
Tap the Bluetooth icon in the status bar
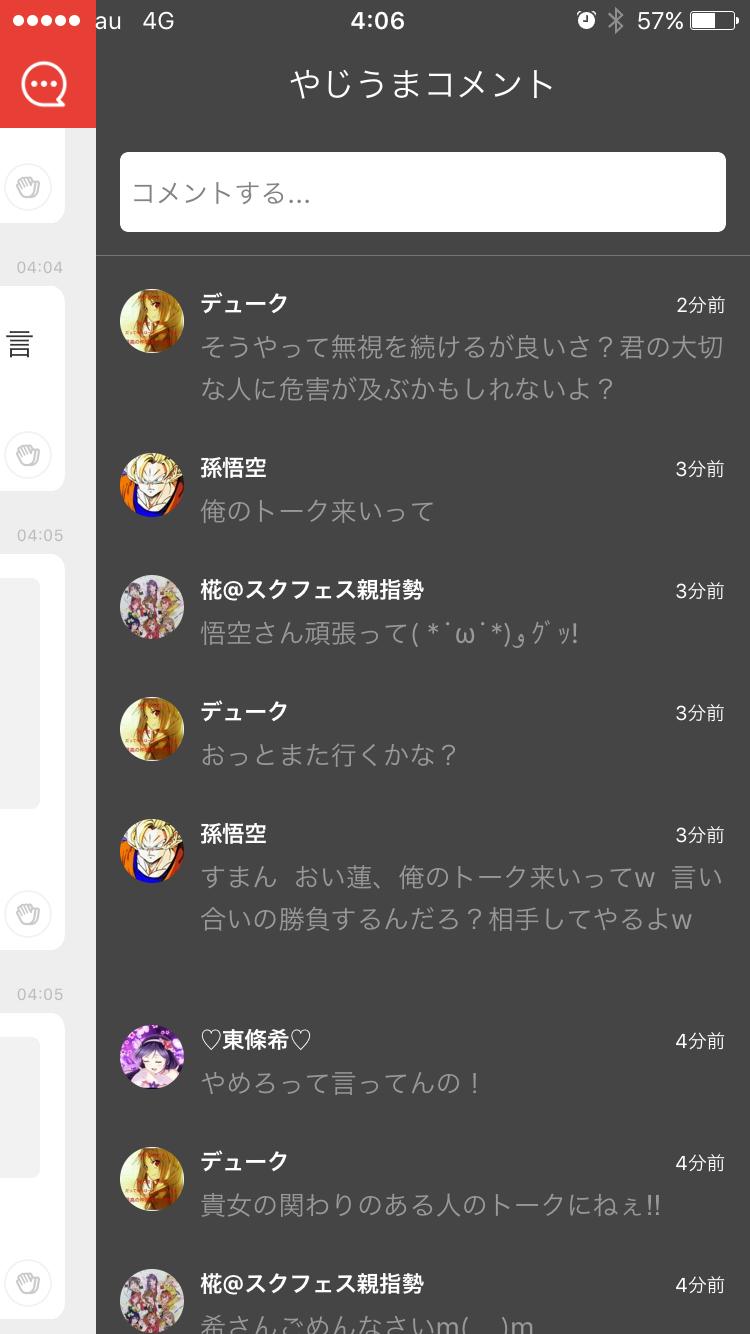coord(618,18)
